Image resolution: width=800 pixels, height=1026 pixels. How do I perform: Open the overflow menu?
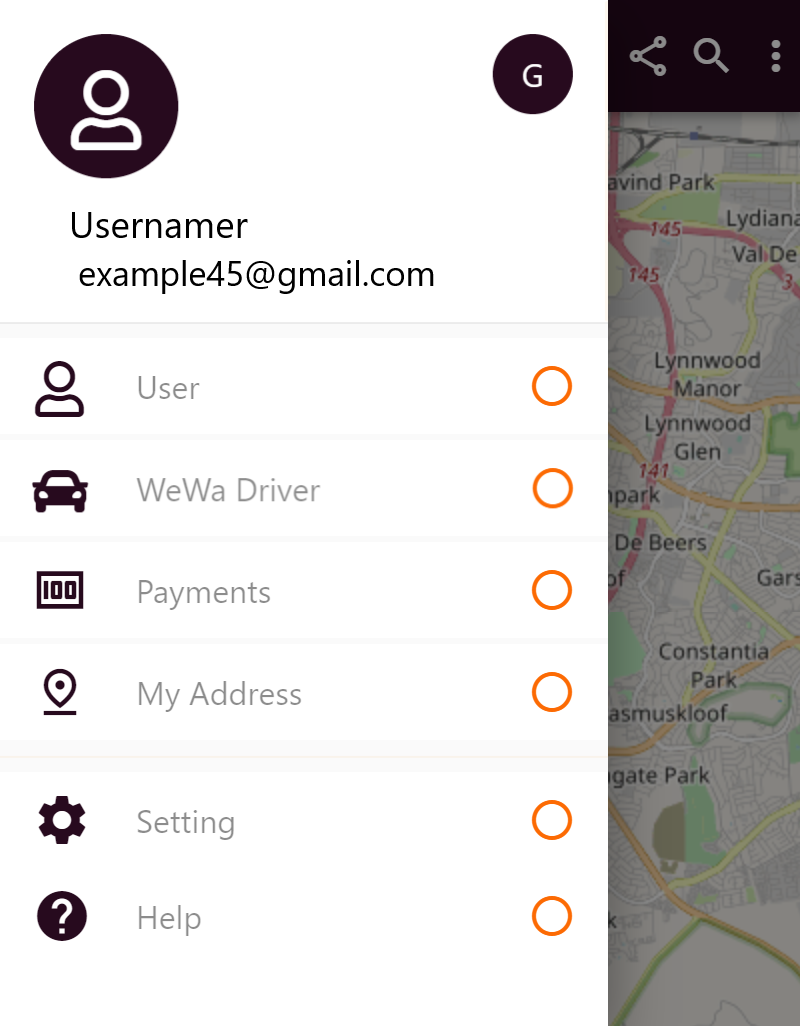(776, 56)
